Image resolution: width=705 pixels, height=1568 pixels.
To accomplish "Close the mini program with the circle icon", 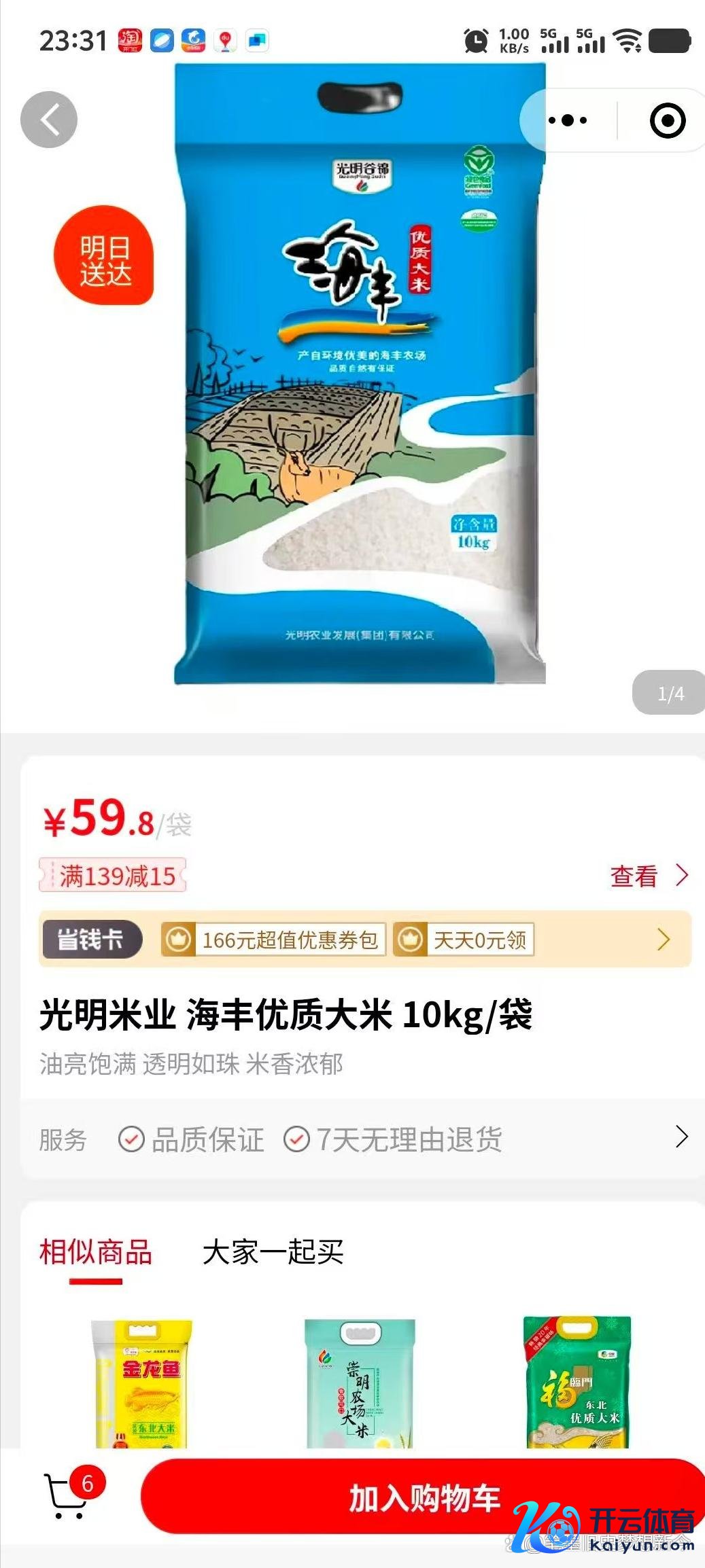I will point(667,121).
